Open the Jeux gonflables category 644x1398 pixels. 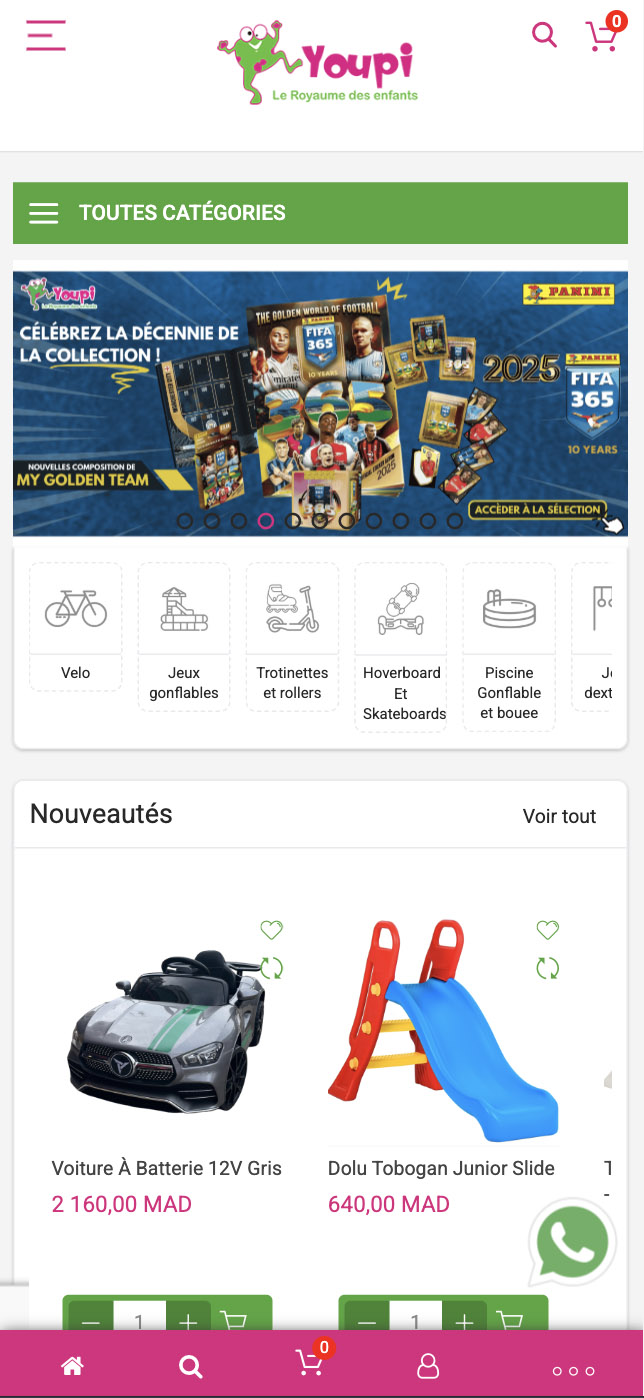(184, 636)
